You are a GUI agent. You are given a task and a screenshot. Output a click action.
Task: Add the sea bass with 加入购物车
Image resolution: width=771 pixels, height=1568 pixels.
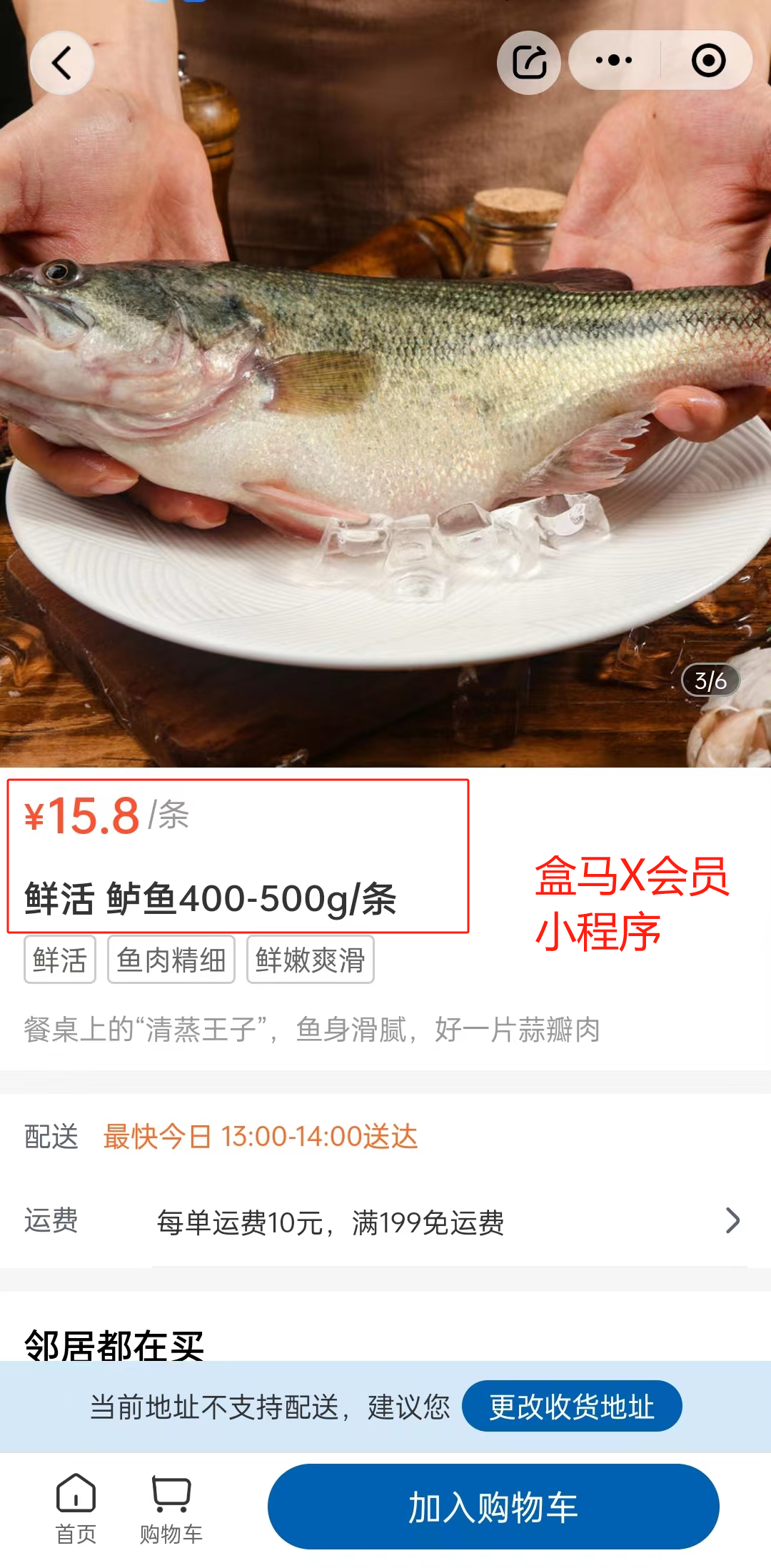pyautogui.click(x=493, y=1507)
